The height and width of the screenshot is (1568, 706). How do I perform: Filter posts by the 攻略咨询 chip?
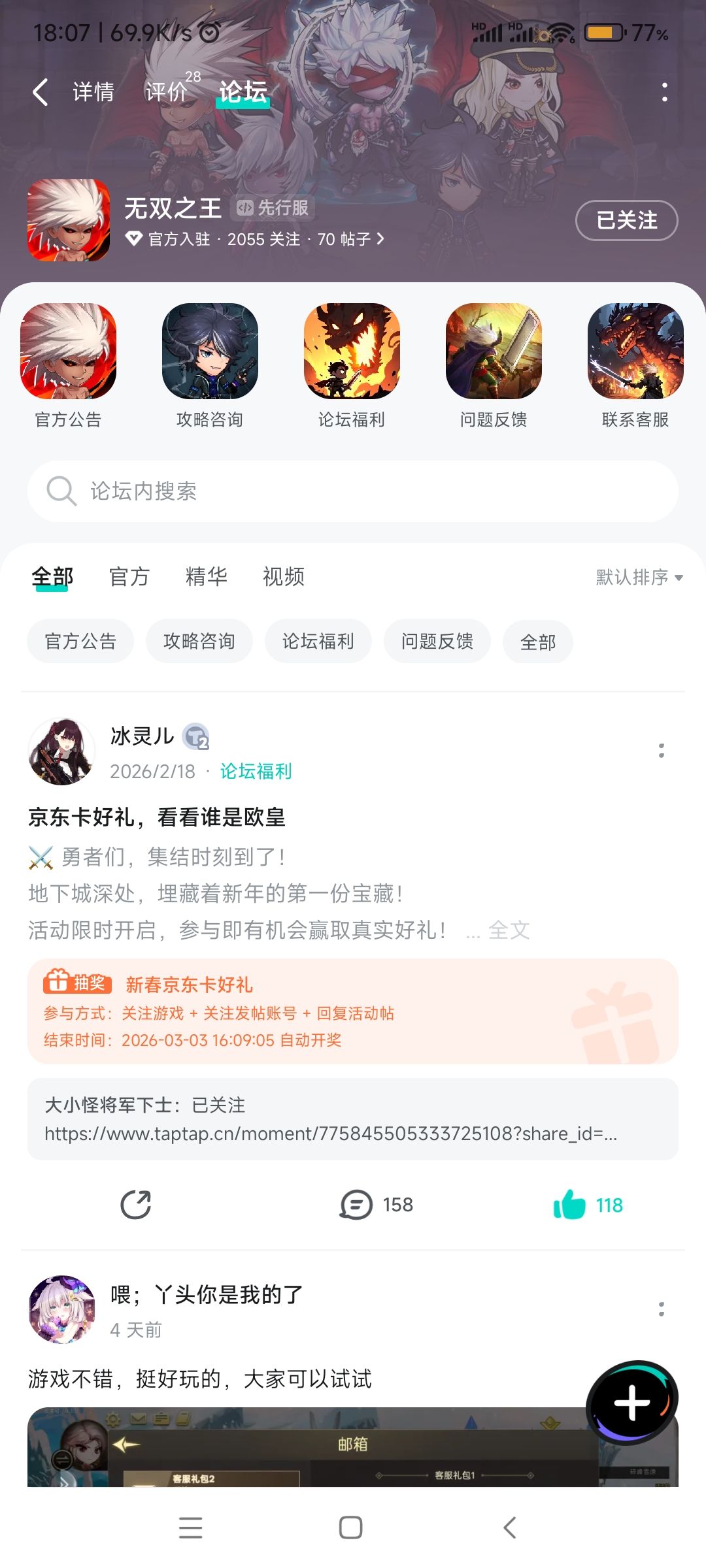point(199,642)
